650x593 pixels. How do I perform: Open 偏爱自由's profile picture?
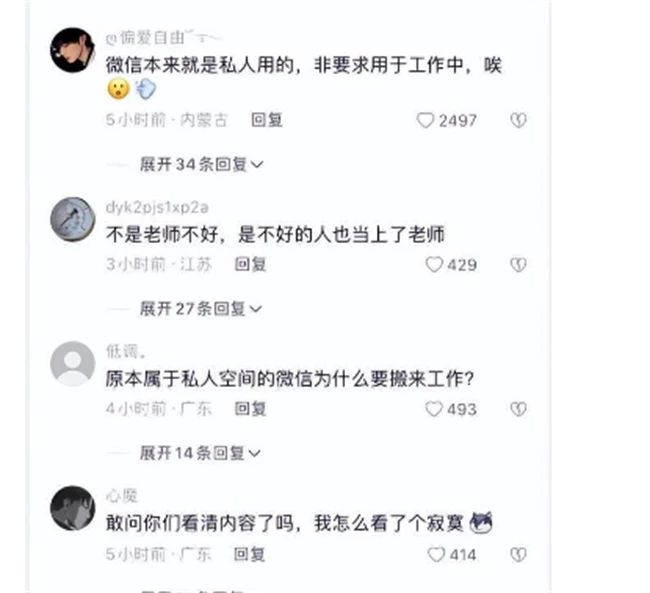pos(73,50)
